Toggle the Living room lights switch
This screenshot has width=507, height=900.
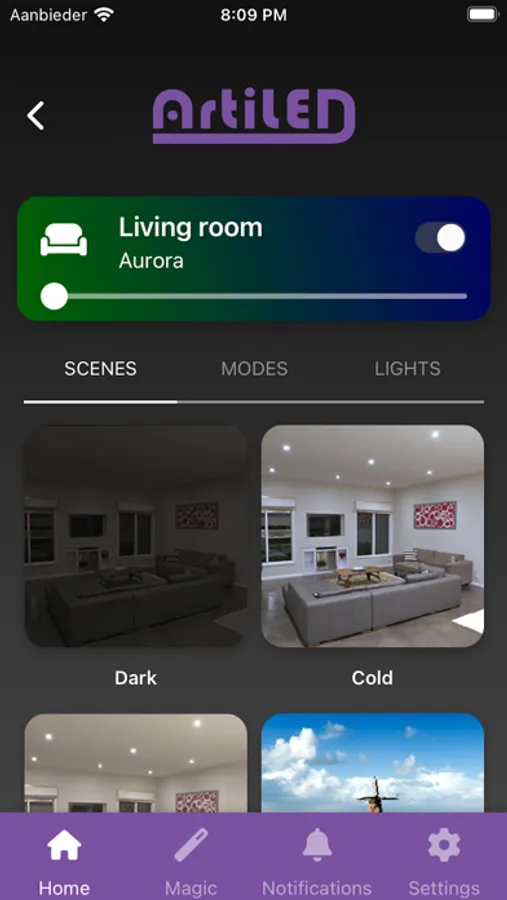(x=440, y=238)
